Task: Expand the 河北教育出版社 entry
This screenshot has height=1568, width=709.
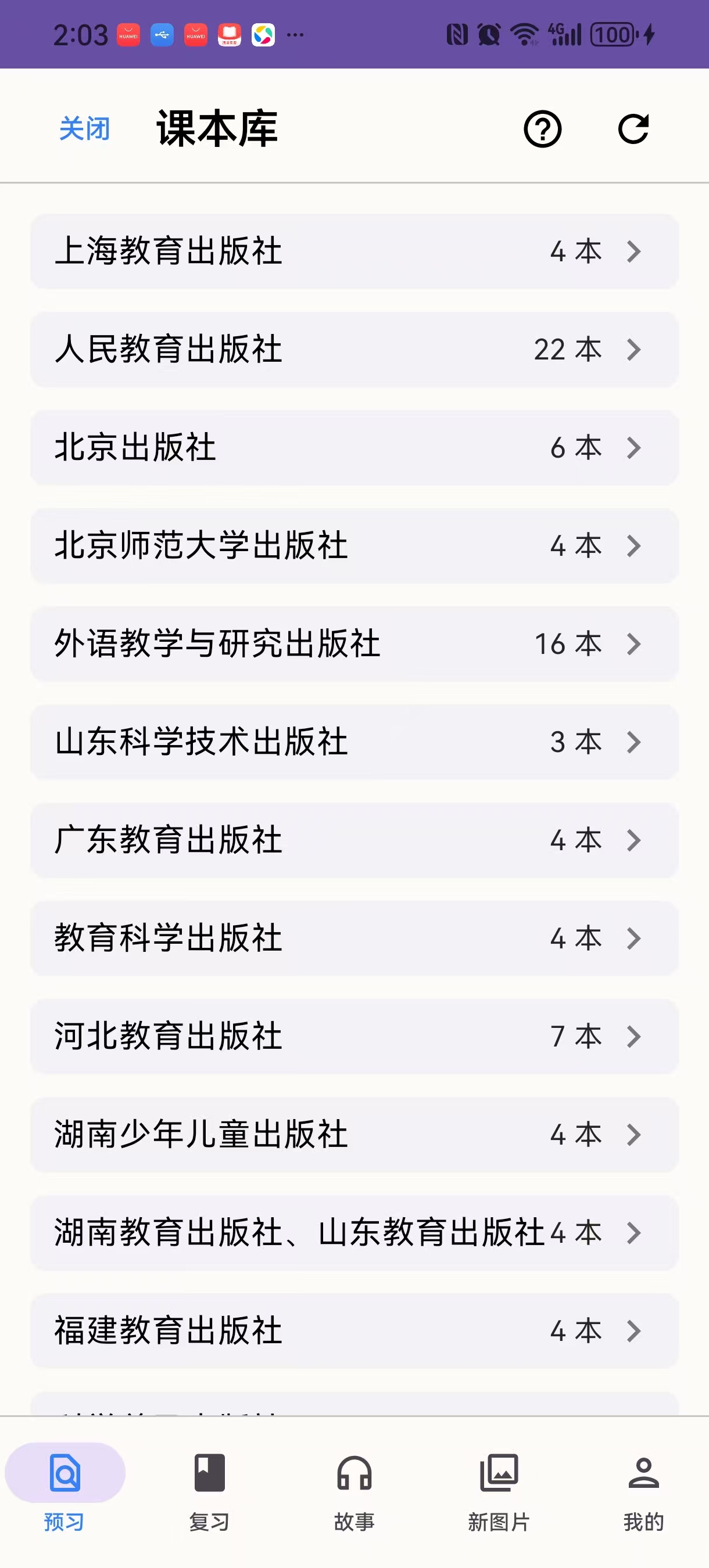Action: click(x=354, y=1037)
